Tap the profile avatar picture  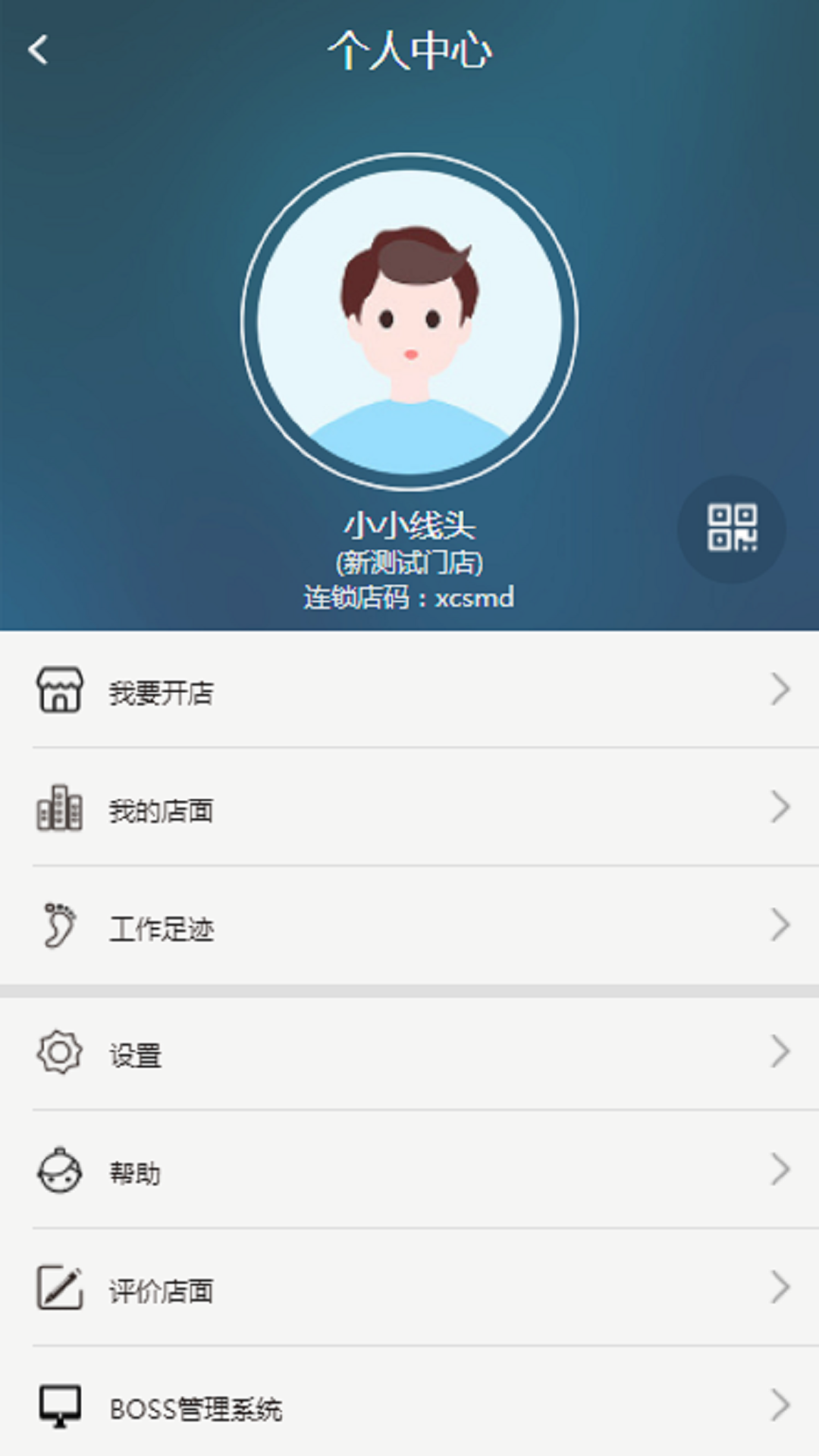coord(409,322)
